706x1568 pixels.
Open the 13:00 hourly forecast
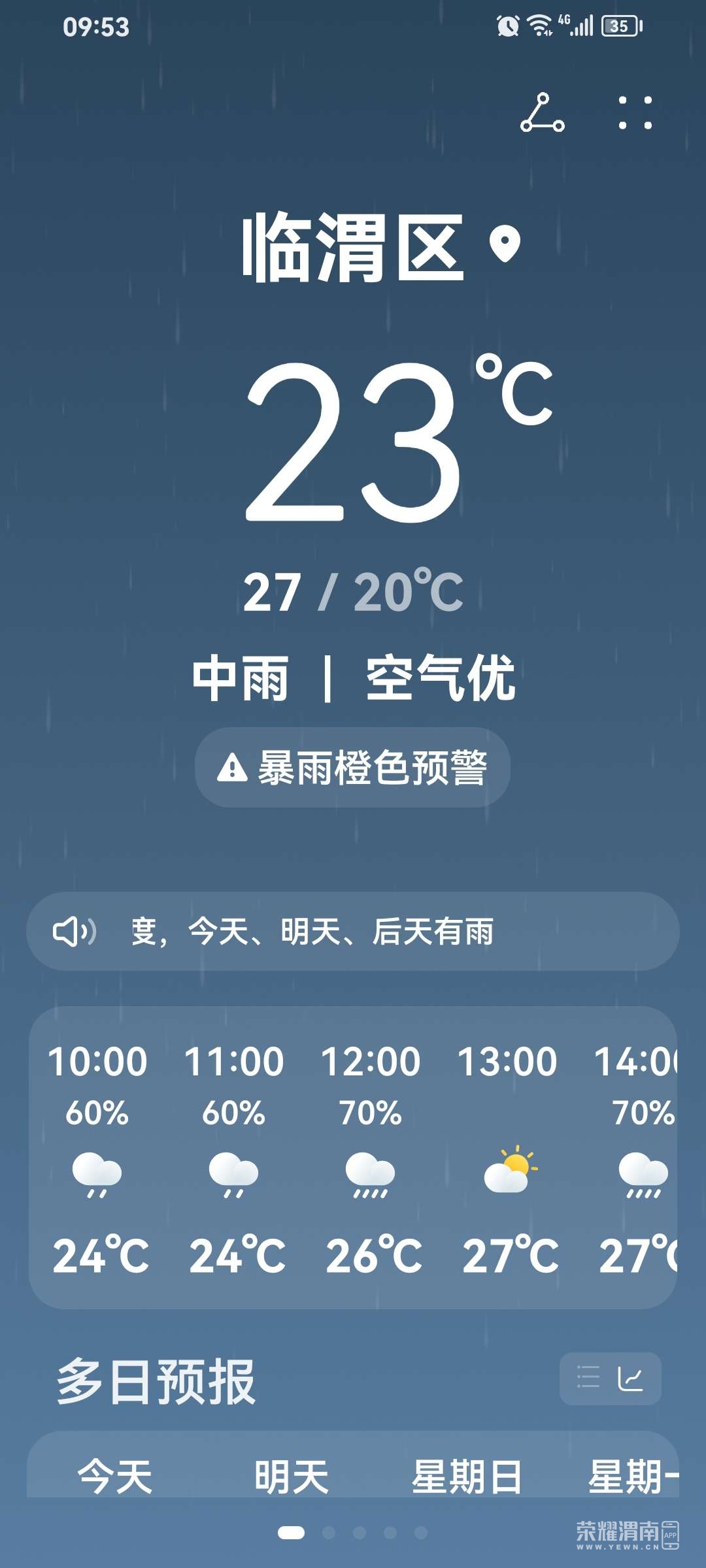507,1156
